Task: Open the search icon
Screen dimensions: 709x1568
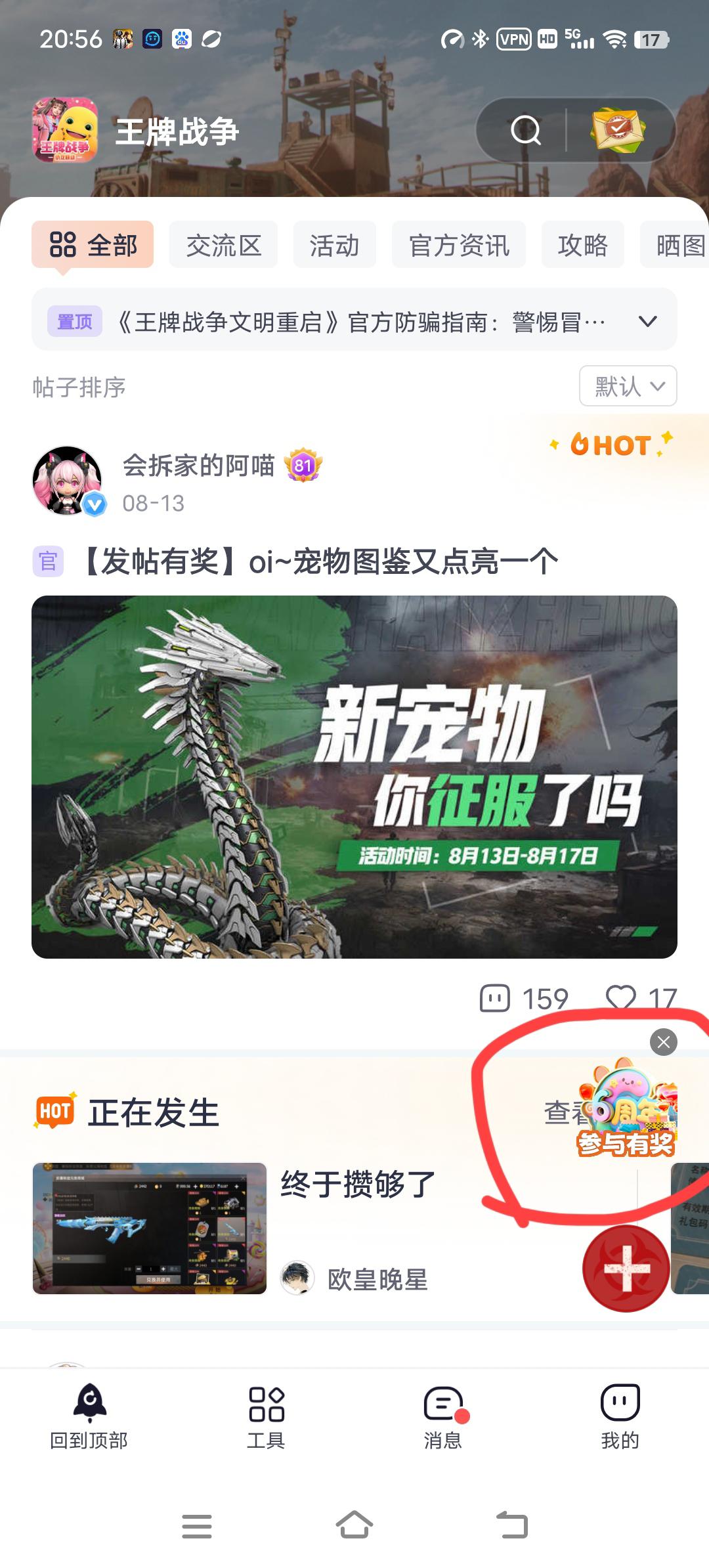Action: tap(525, 130)
